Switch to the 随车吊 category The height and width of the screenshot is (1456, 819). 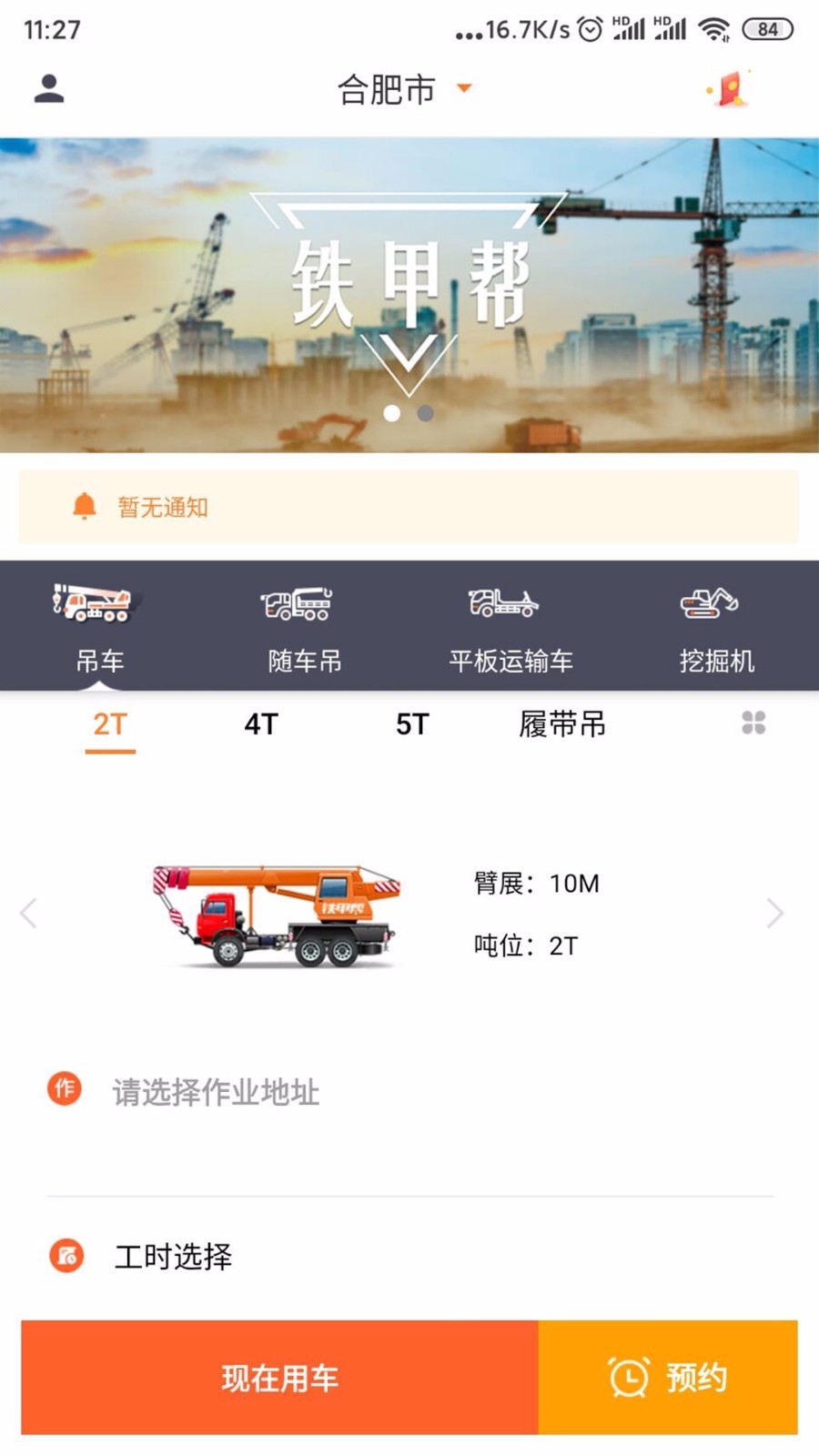tap(305, 626)
